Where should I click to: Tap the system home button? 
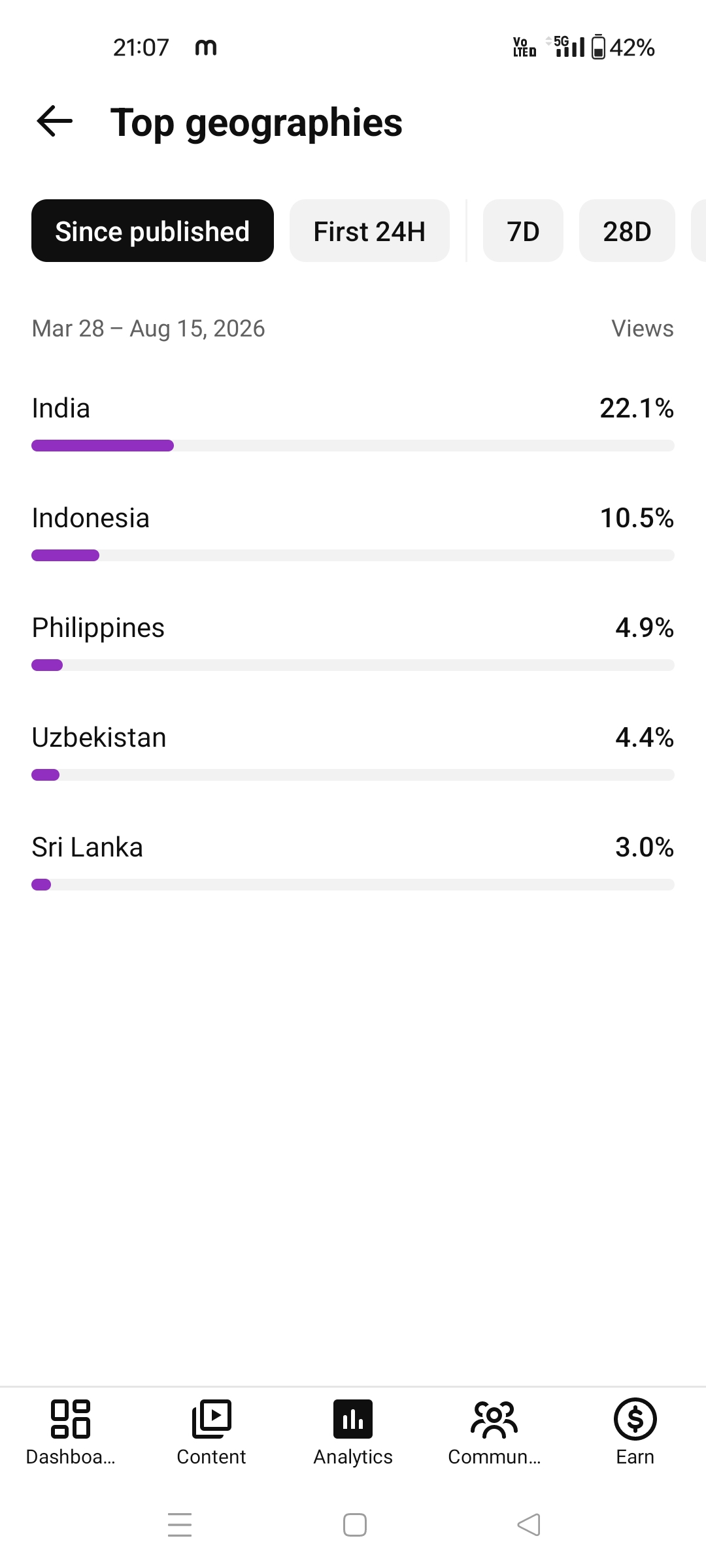click(355, 1525)
